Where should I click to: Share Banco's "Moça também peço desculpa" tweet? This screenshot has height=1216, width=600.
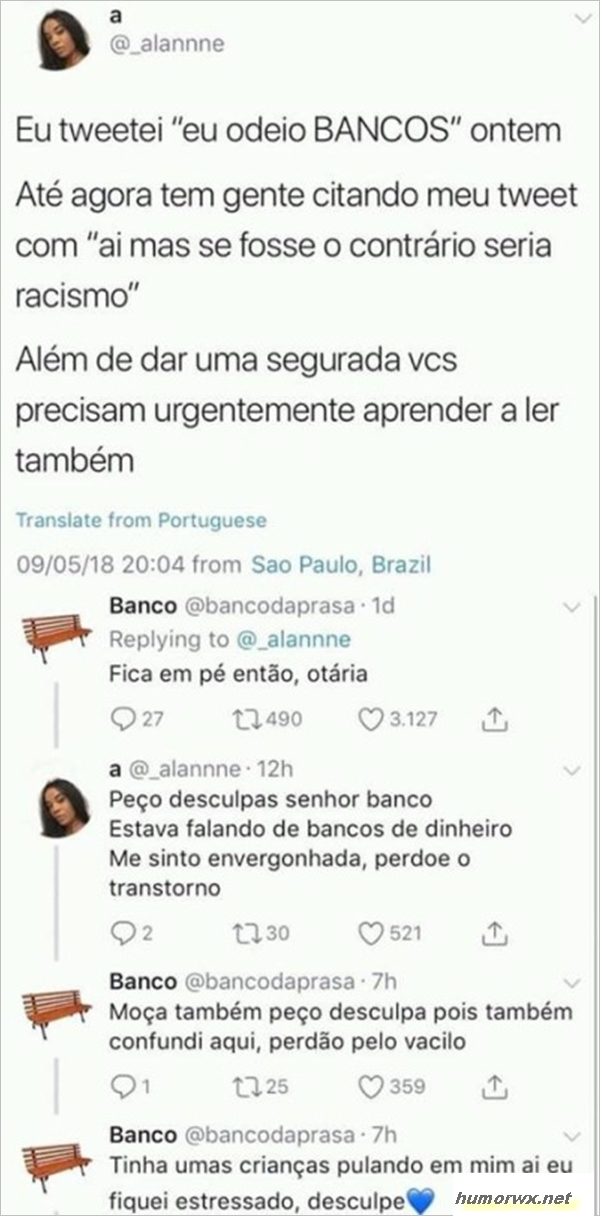tap(496, 1086)
